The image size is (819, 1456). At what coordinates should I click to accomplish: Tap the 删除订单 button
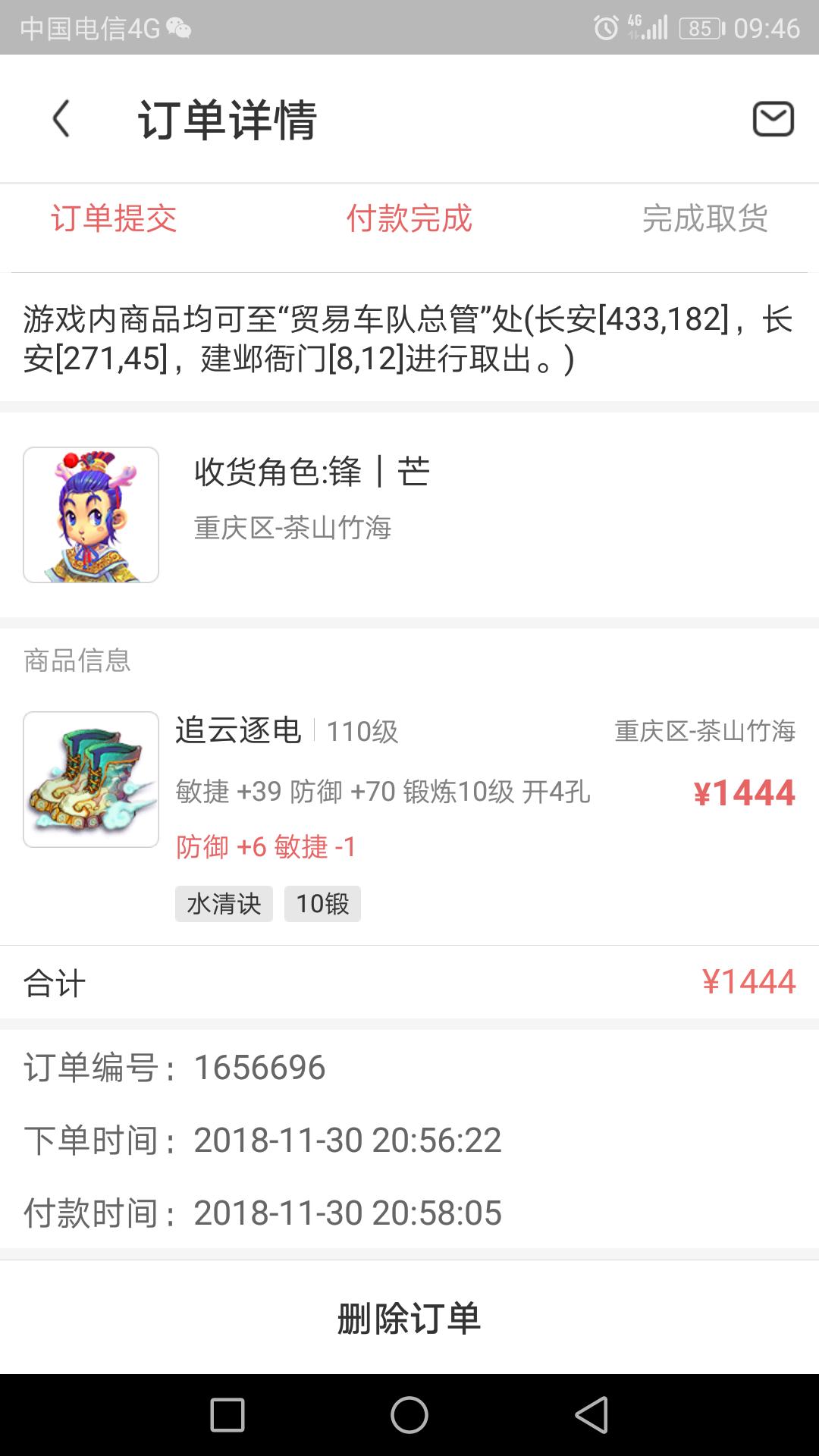pos(409,1318)
